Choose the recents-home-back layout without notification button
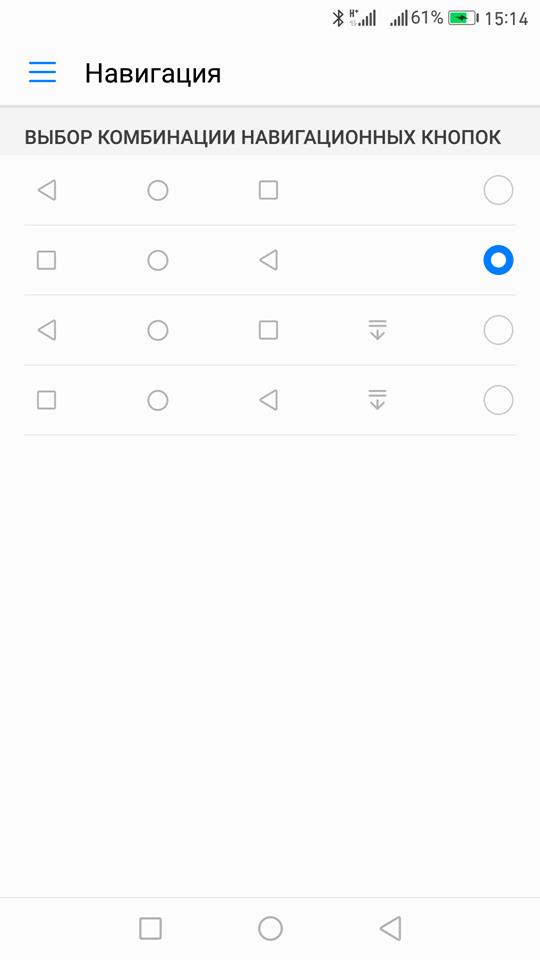The height and width of the screenshot is (960, 540). pos(498,260)
